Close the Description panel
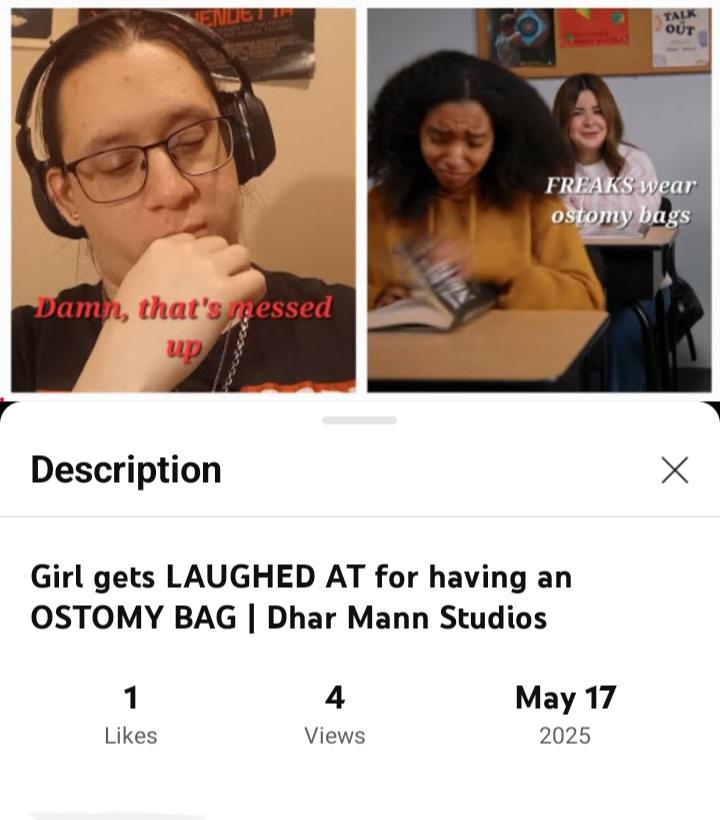The image size is (720, 820). (675, 470)
